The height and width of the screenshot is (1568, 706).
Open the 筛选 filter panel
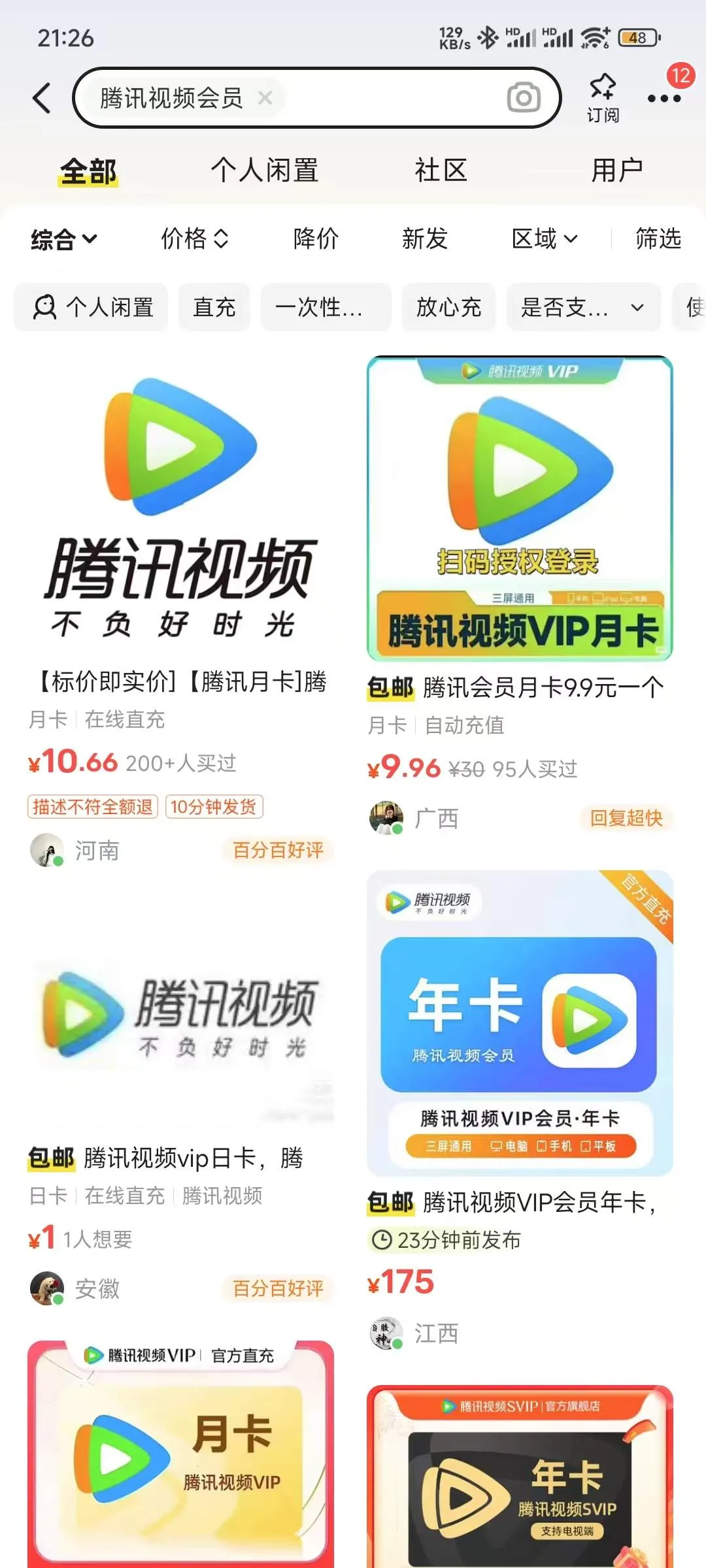658,239
